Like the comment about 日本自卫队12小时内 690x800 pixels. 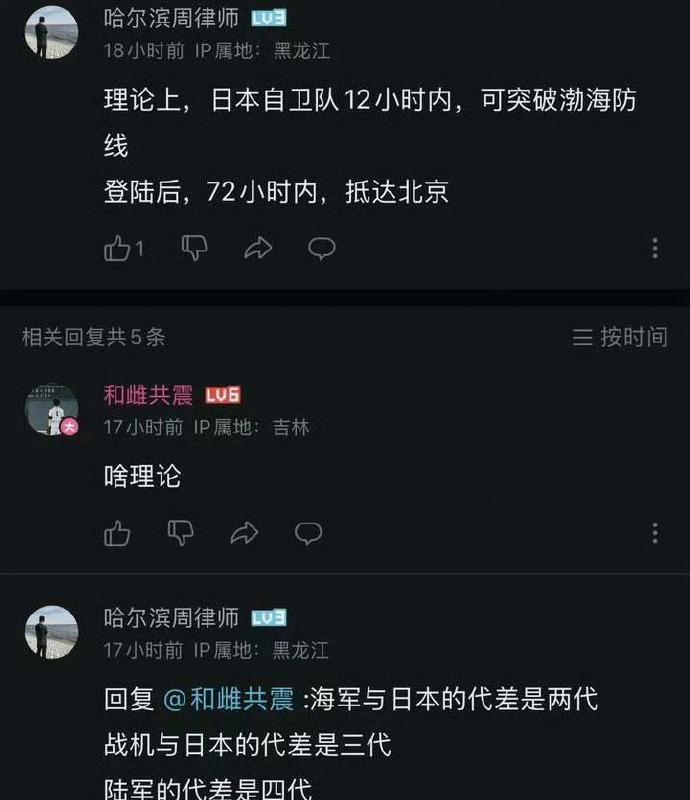coord(118,248)
